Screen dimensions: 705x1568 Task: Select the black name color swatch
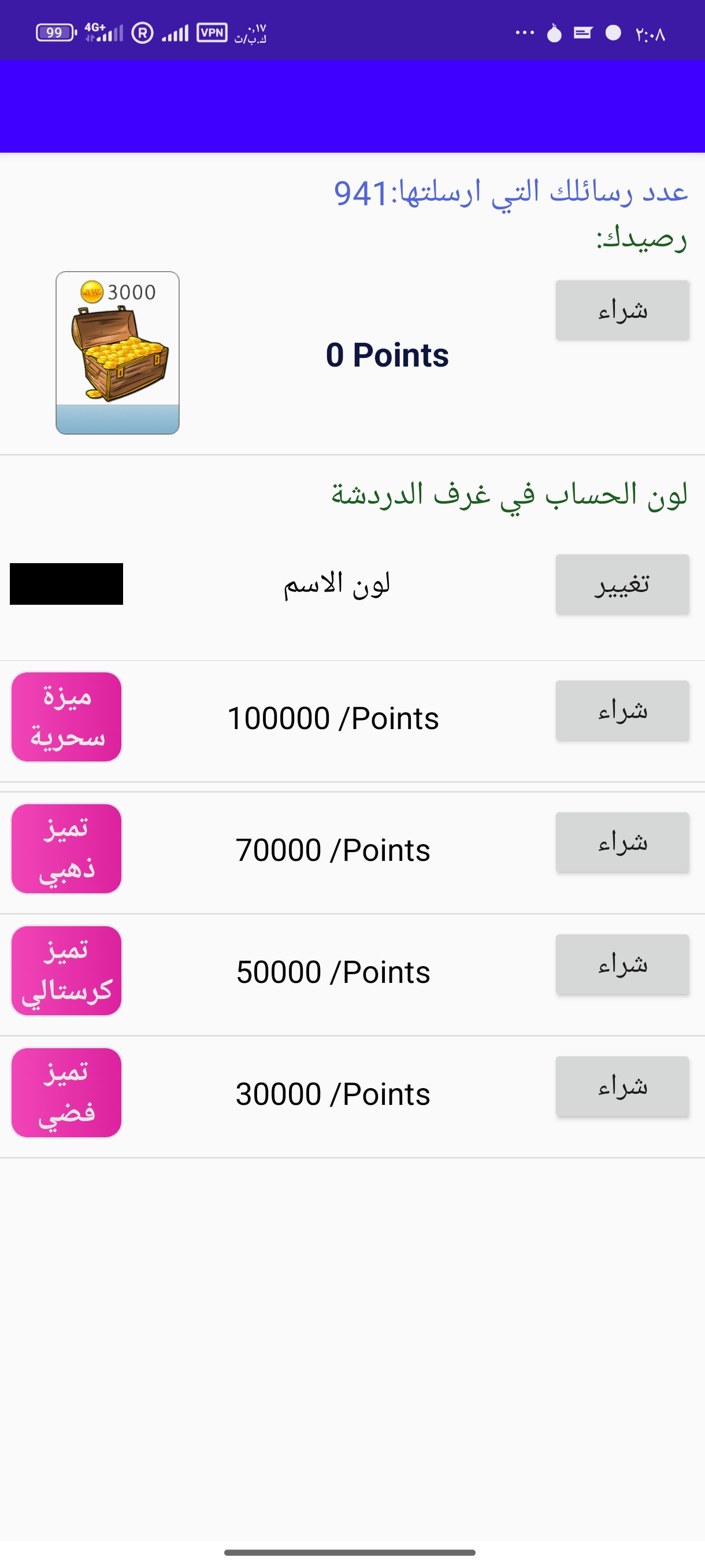click(66, 584)
